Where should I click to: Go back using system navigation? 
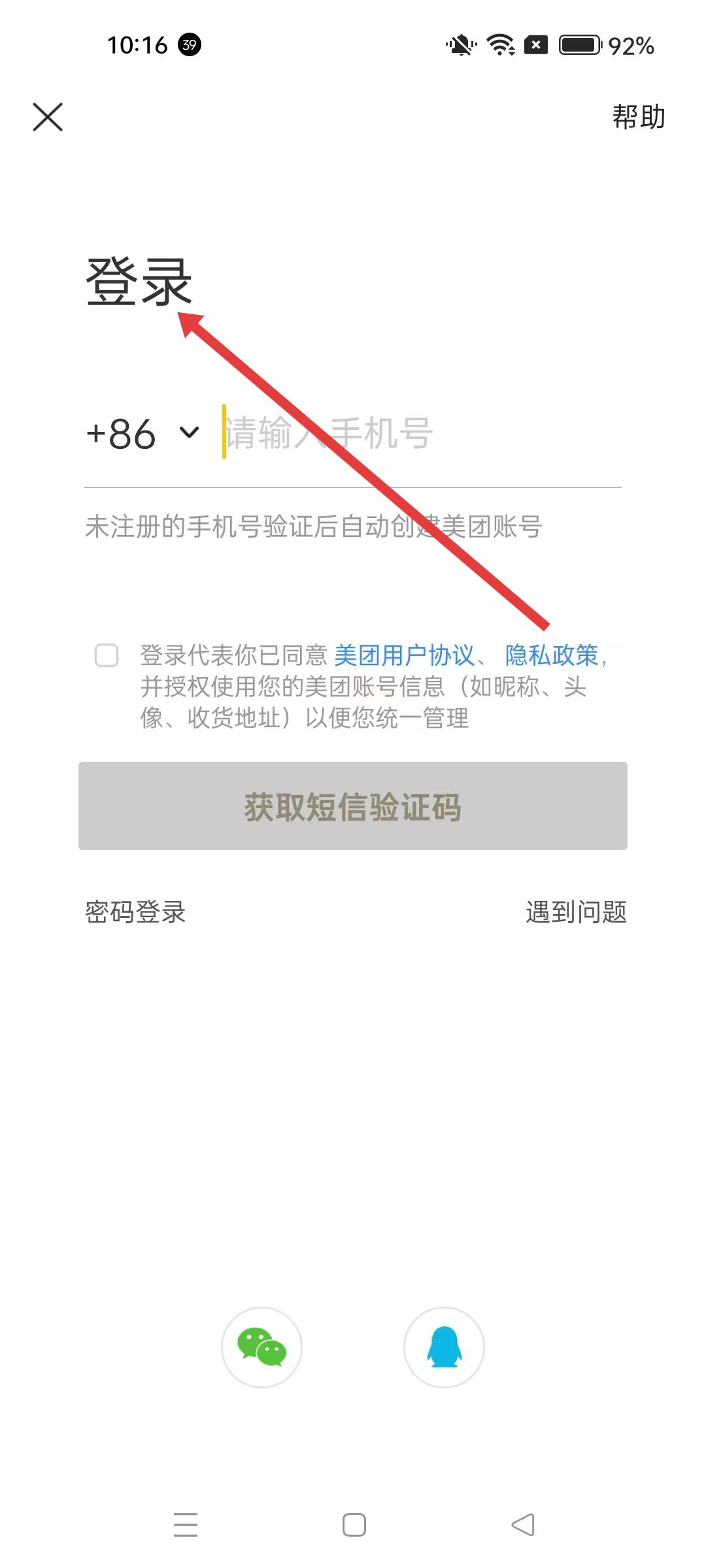coord(522,1525)
